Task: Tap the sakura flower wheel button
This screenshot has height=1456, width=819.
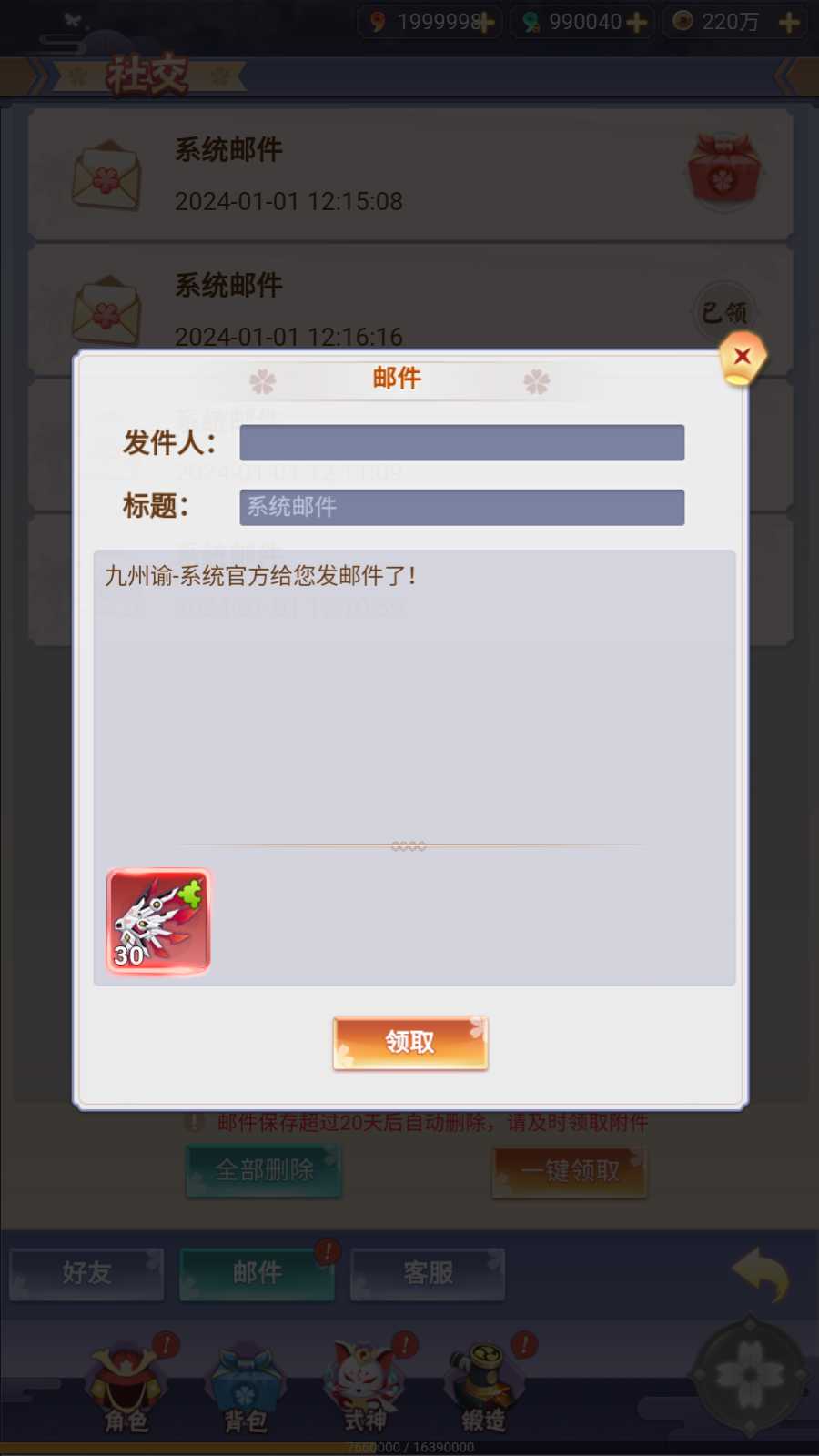Action: (x=749, y=1375)
